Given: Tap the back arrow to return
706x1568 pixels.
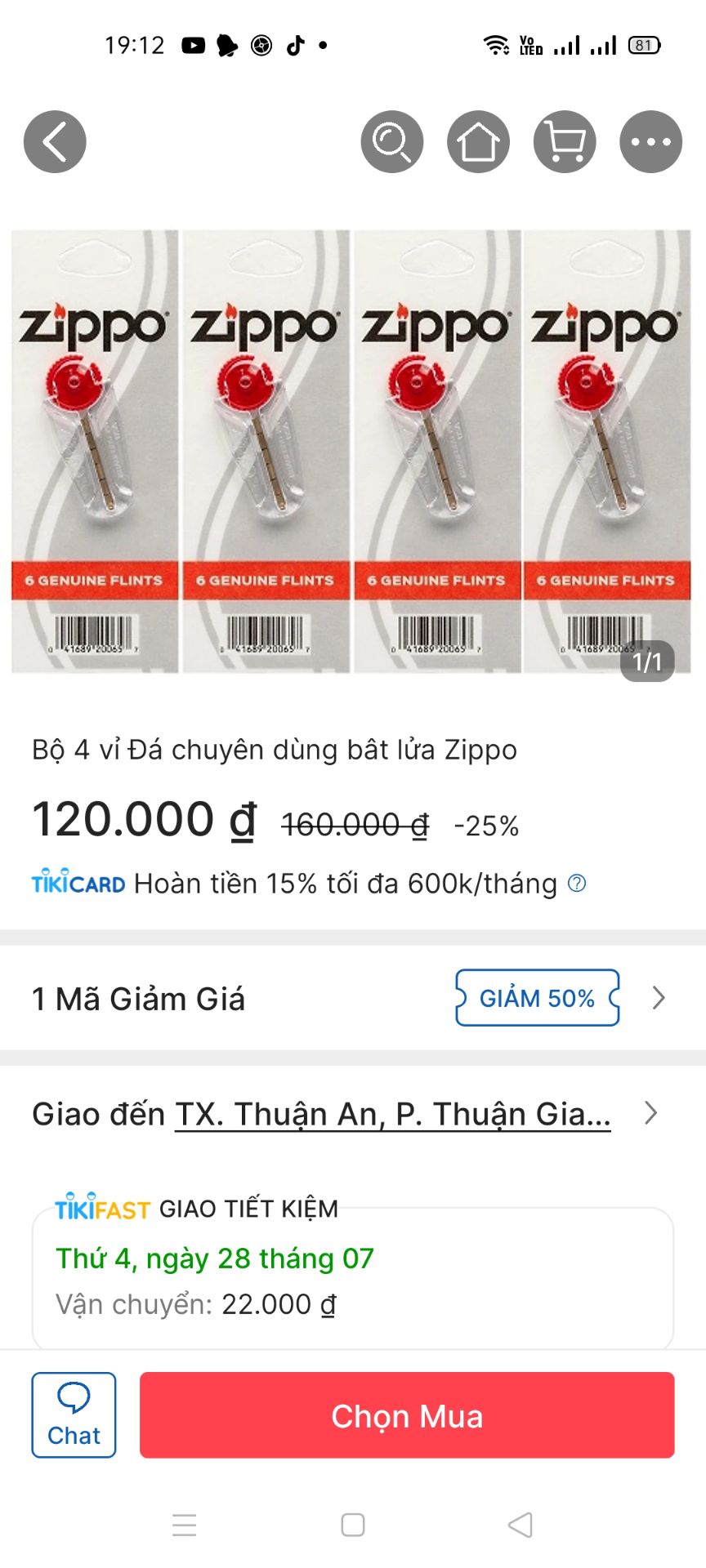Looking at the screenshot, I should point(54,140).
